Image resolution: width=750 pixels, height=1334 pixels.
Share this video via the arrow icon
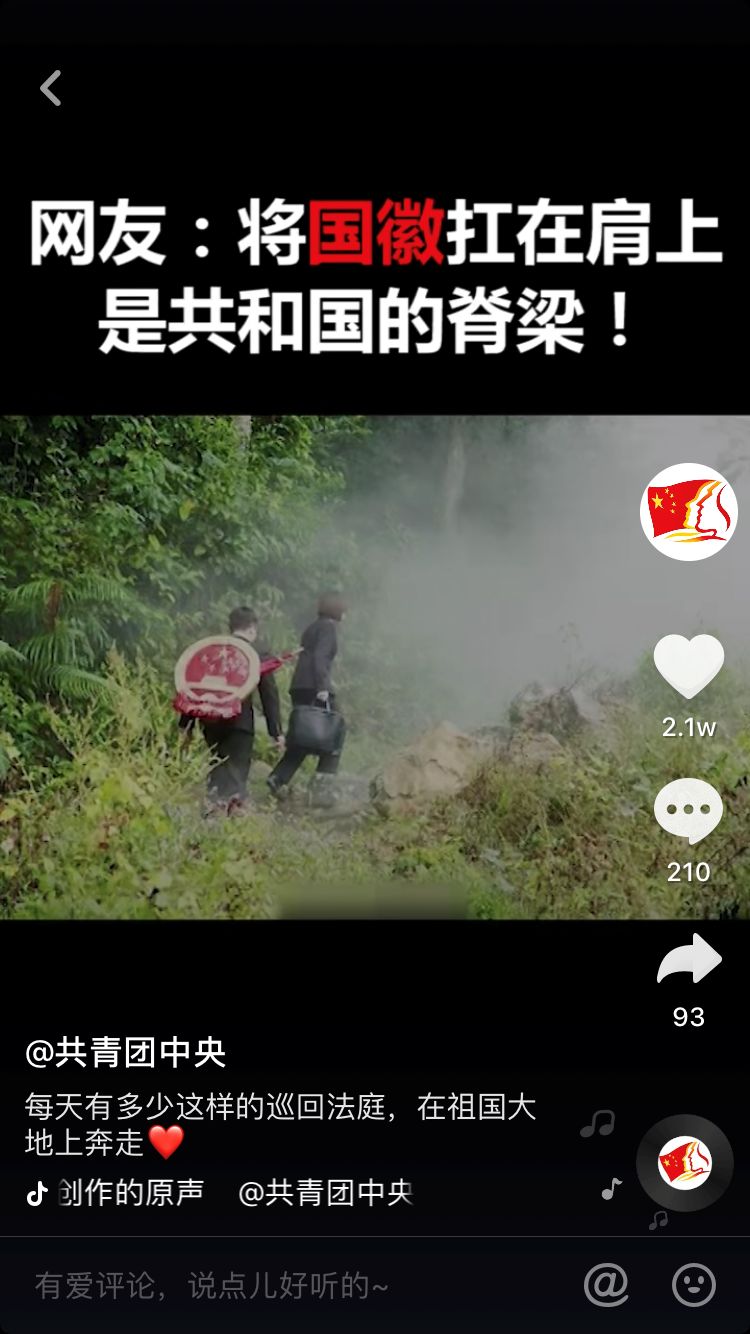(688, 960)
